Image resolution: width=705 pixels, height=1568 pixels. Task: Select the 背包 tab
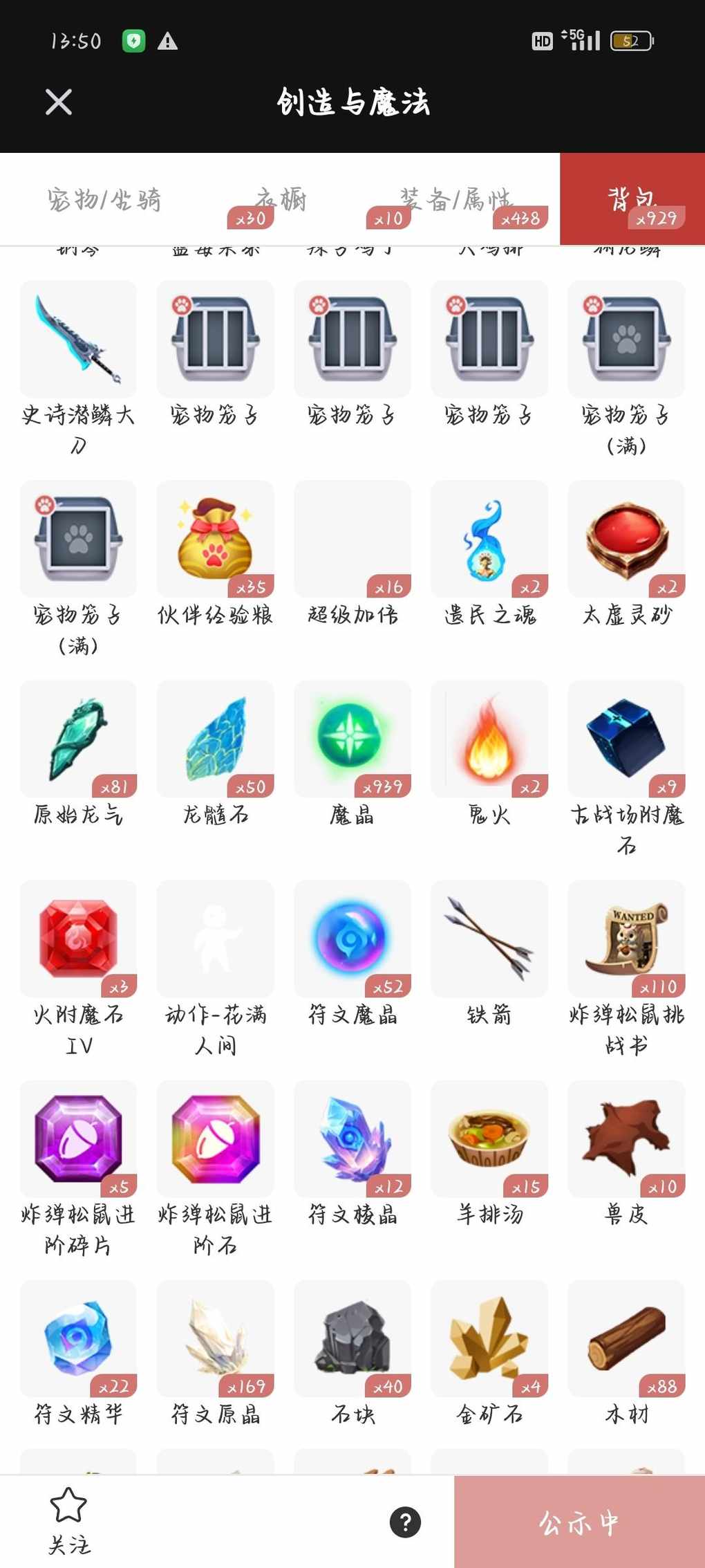click(x=632, y=200)
